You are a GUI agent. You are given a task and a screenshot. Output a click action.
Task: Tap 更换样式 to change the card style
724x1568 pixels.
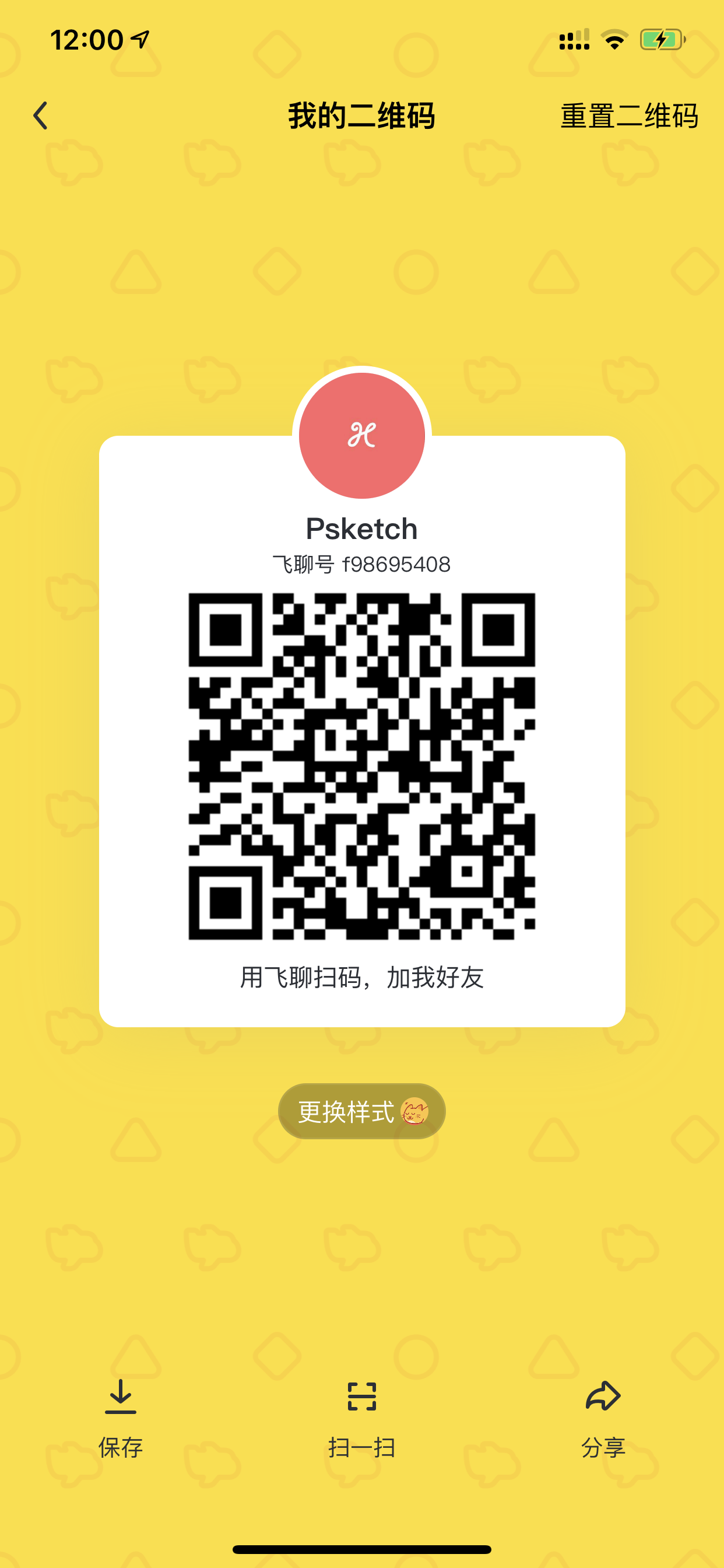pyautogui.click(x=362, y=1111)
